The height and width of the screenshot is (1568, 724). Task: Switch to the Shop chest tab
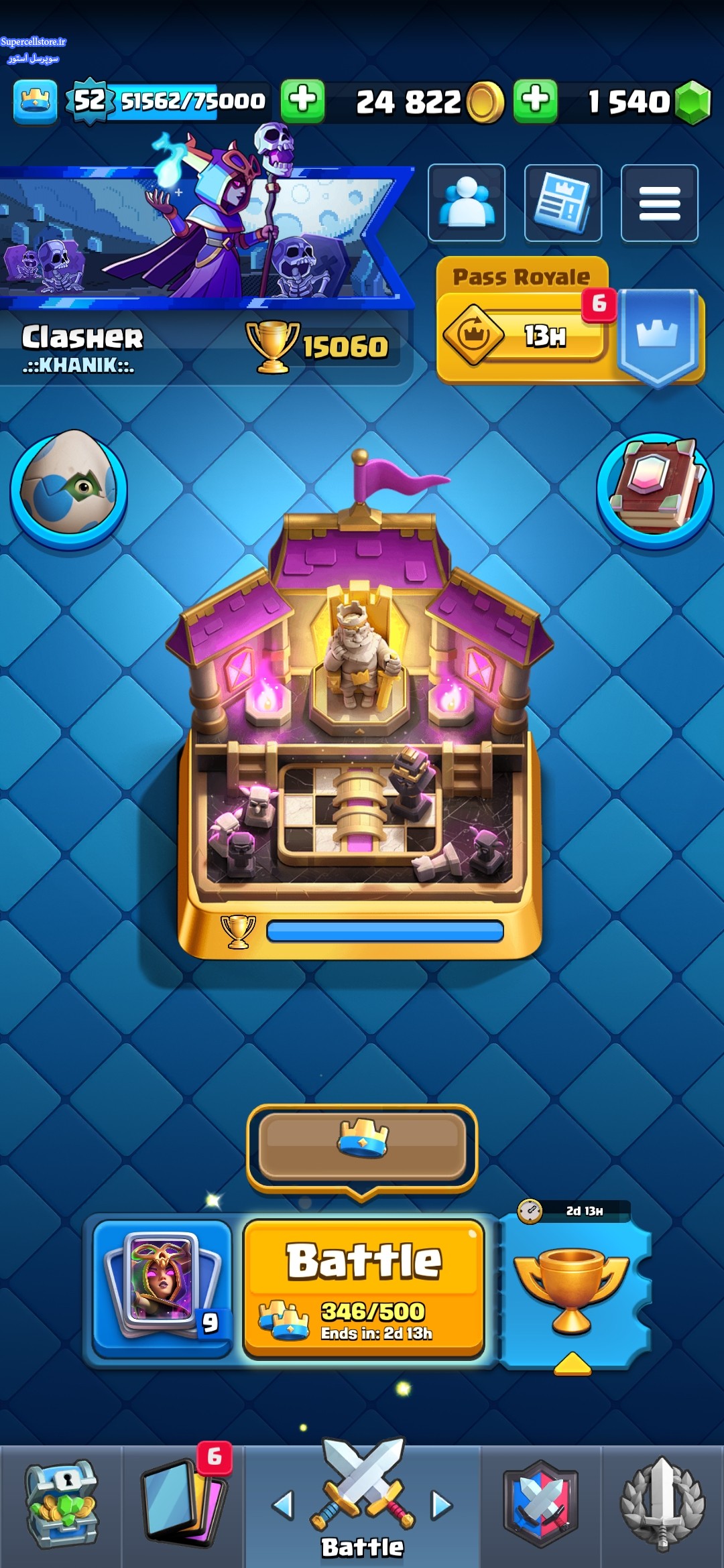(x=62, y=1505)
